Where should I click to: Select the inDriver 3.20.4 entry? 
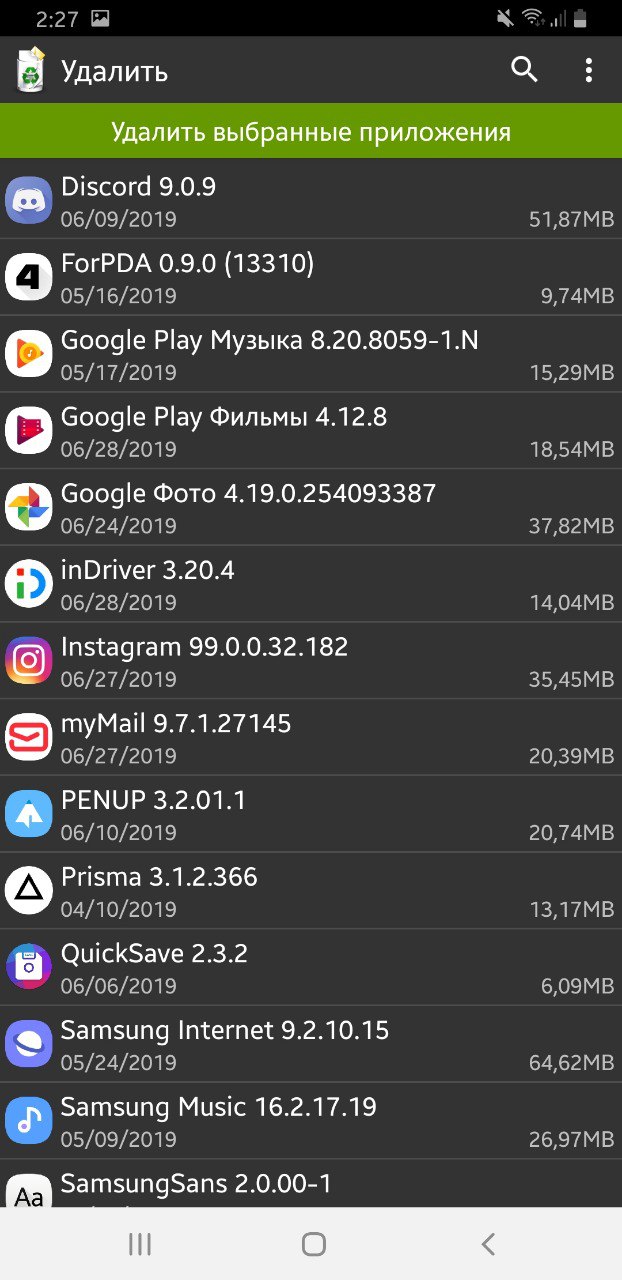coord(311,584)
